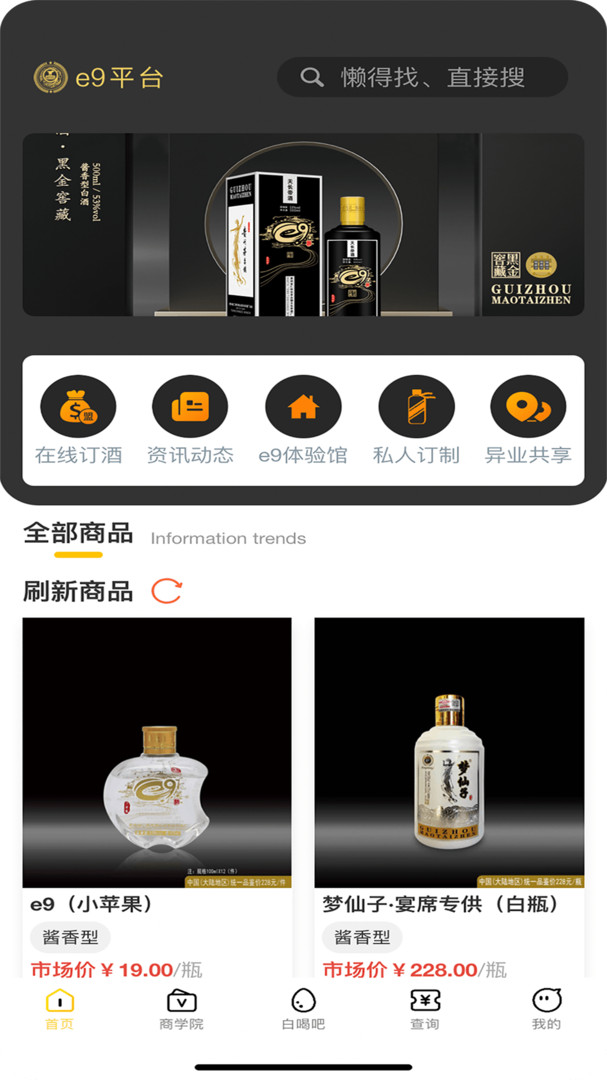The image size is (607, 1080).
Task: Open the 懒得找、直接搜 search box
Action: (x=422, y=77)
